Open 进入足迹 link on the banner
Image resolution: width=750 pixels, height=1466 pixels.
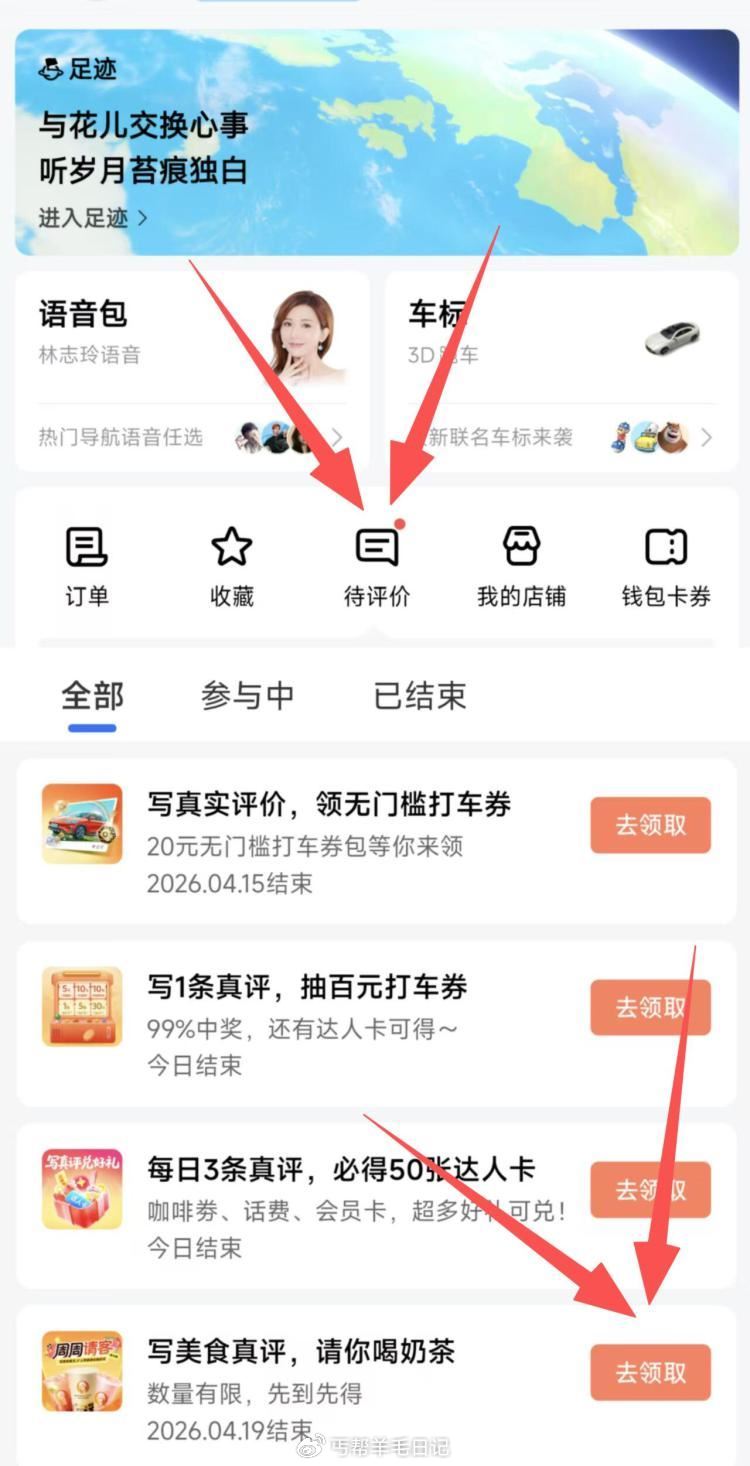(x=73, y=218)
